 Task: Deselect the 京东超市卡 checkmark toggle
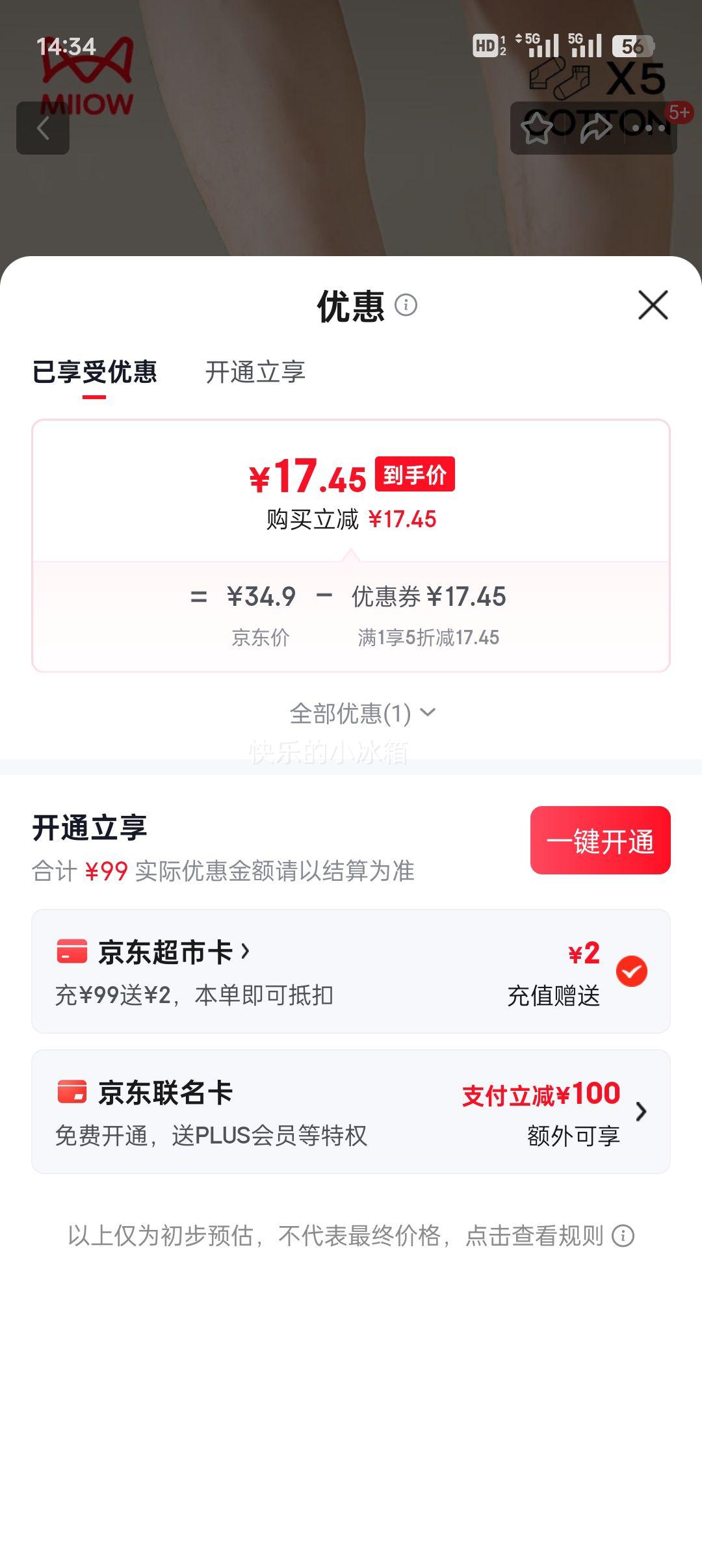630,970
